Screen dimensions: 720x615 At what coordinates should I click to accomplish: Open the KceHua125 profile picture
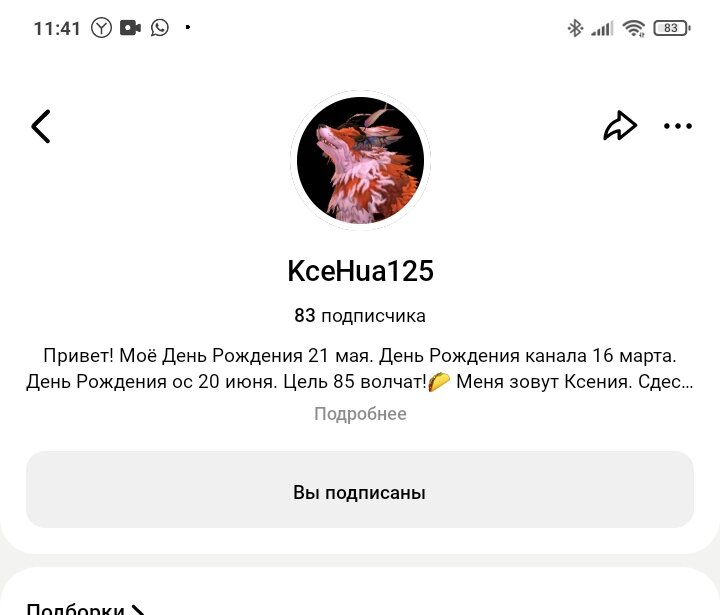coord(360,160)
